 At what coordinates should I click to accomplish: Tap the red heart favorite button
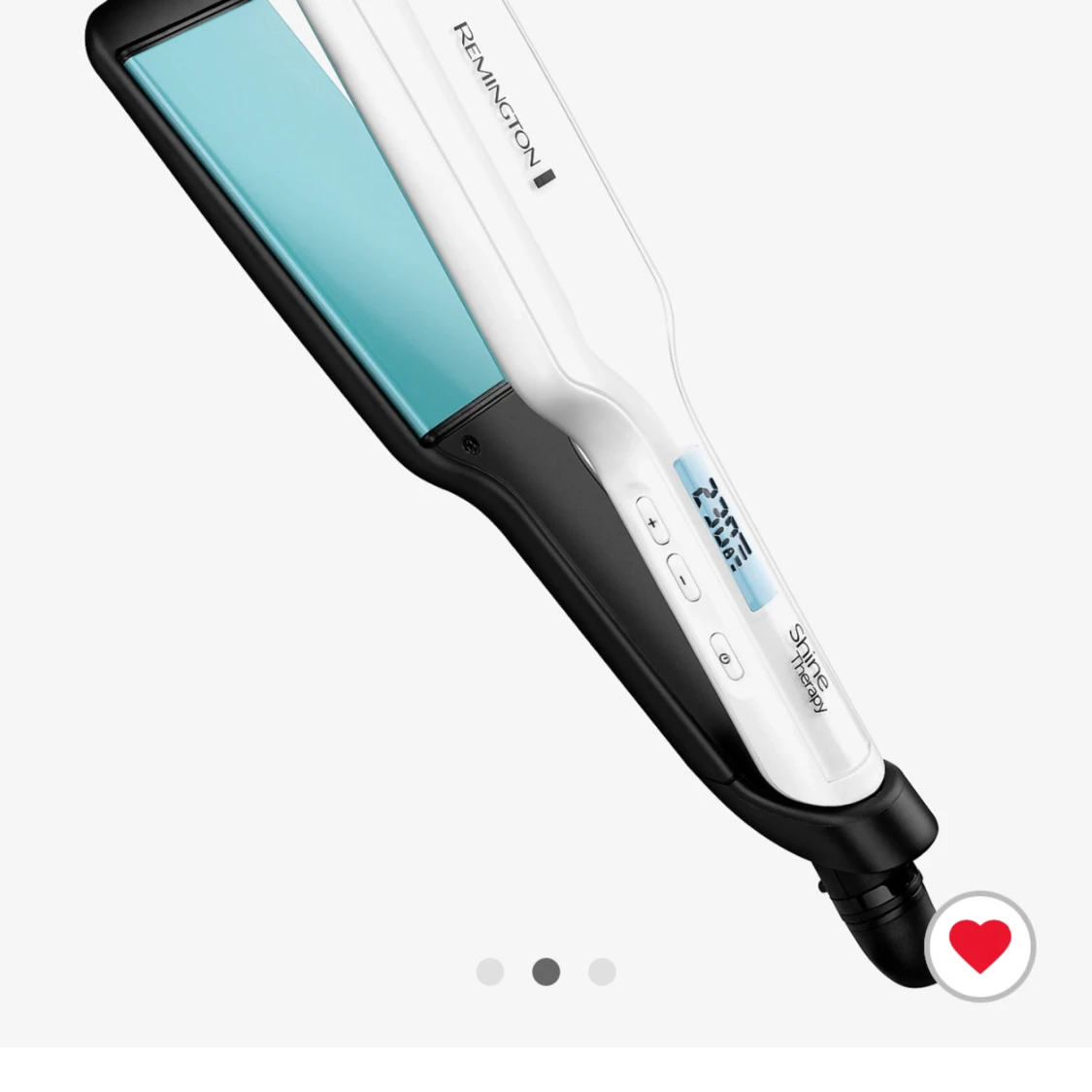pyautogui.click(x=980, y=945)
